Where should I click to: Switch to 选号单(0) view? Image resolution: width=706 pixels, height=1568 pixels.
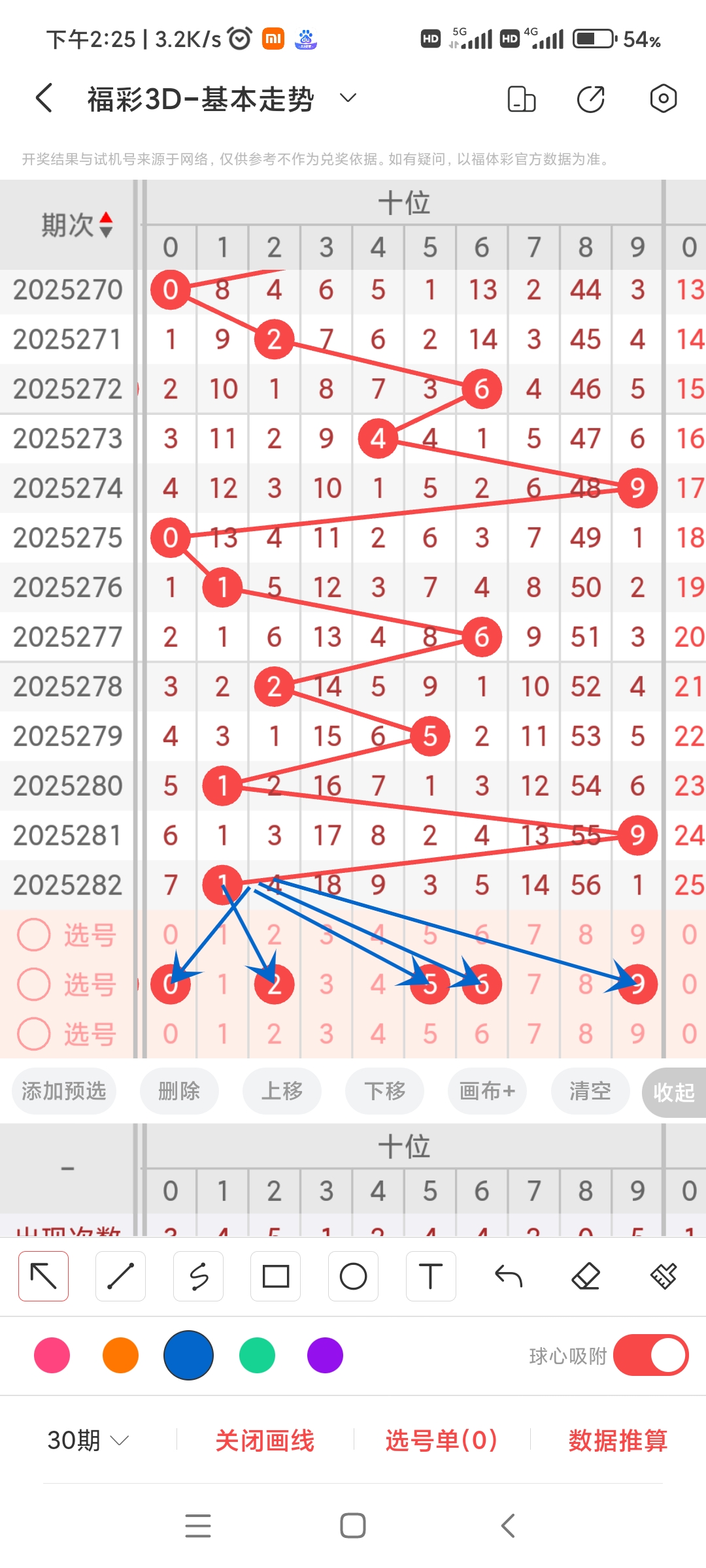click(x=440, y=1441)
